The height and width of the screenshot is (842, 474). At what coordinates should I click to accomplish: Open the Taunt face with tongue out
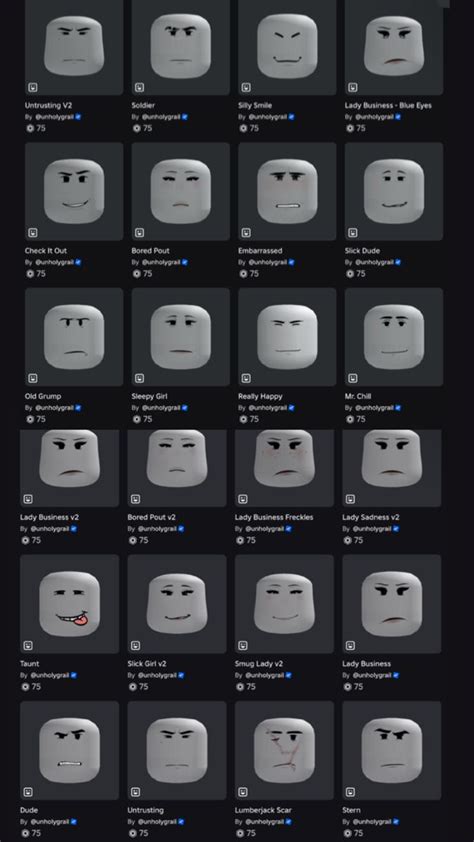tap(69, 604)
